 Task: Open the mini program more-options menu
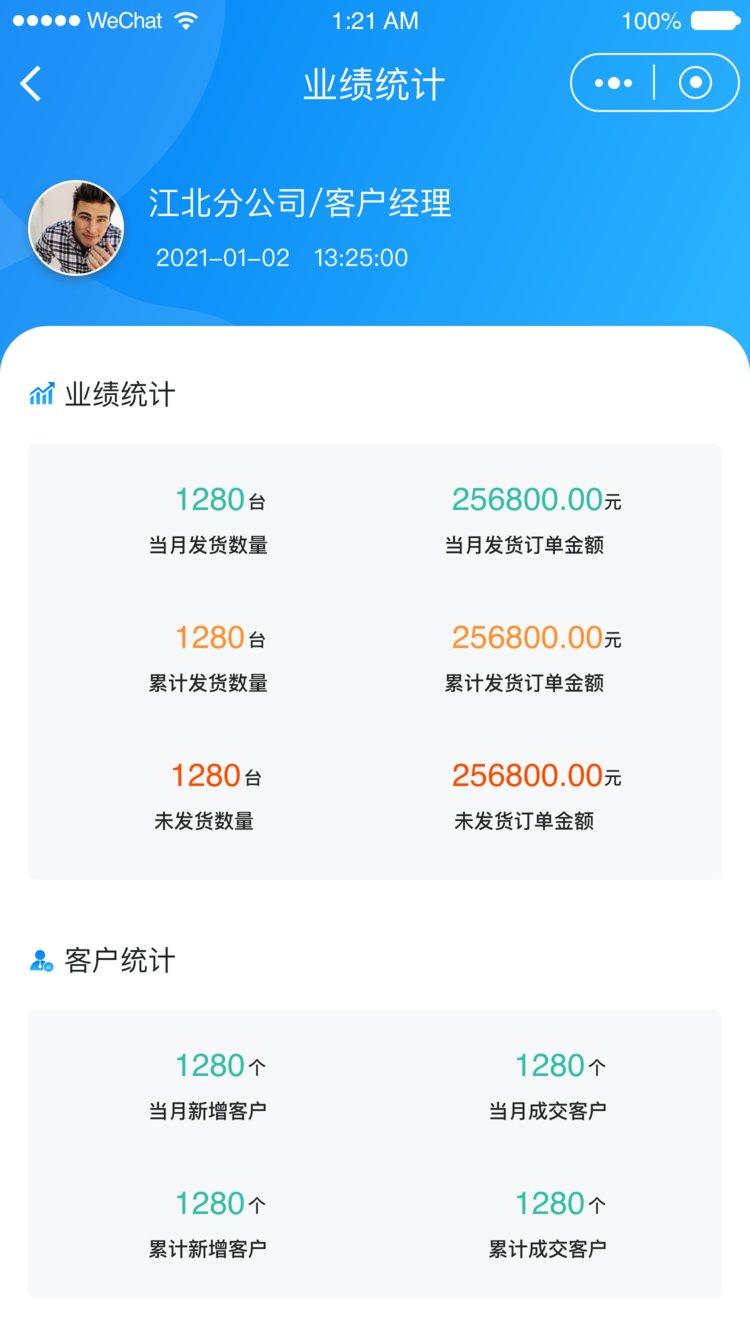(x=613, y=83)
